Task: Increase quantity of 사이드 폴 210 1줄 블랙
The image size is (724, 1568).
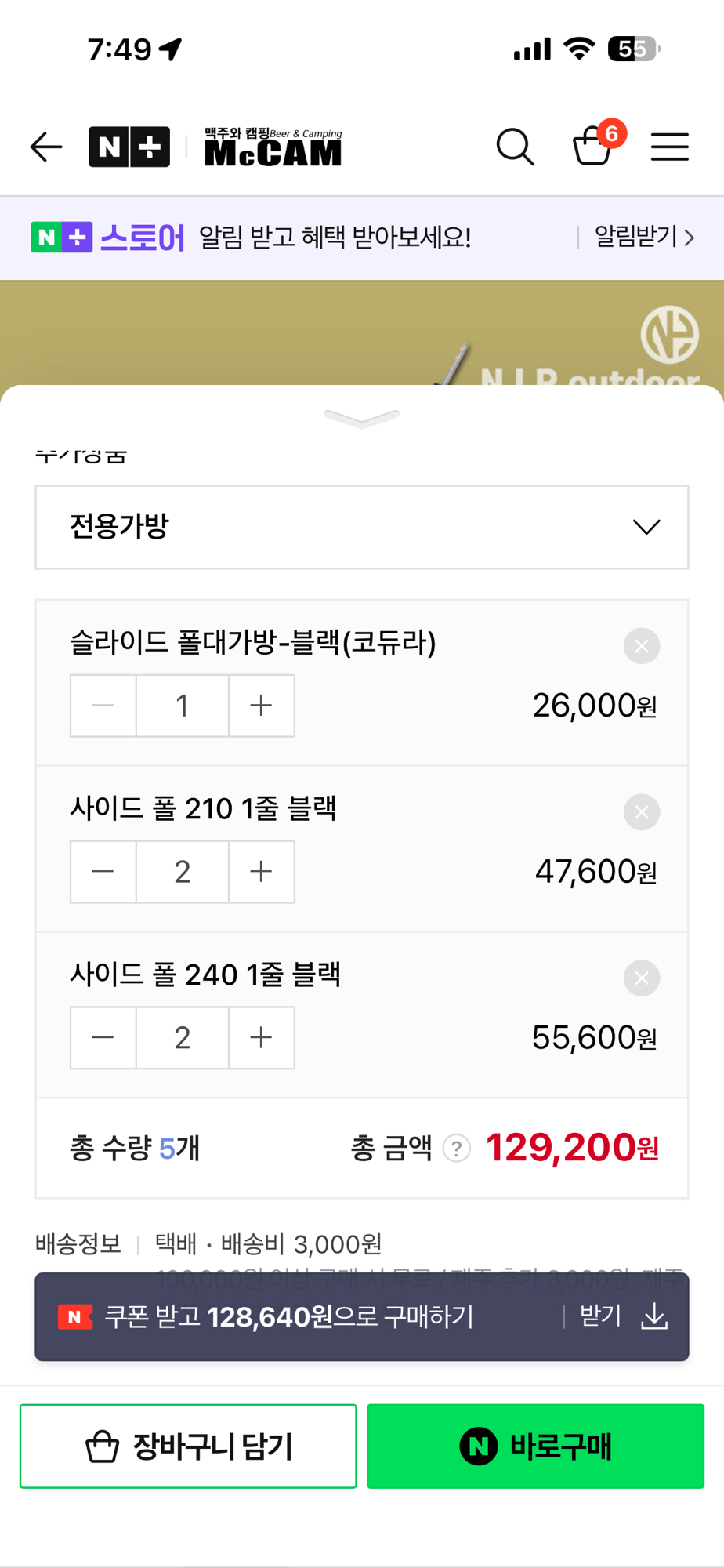Action: [x=261, y=871]
